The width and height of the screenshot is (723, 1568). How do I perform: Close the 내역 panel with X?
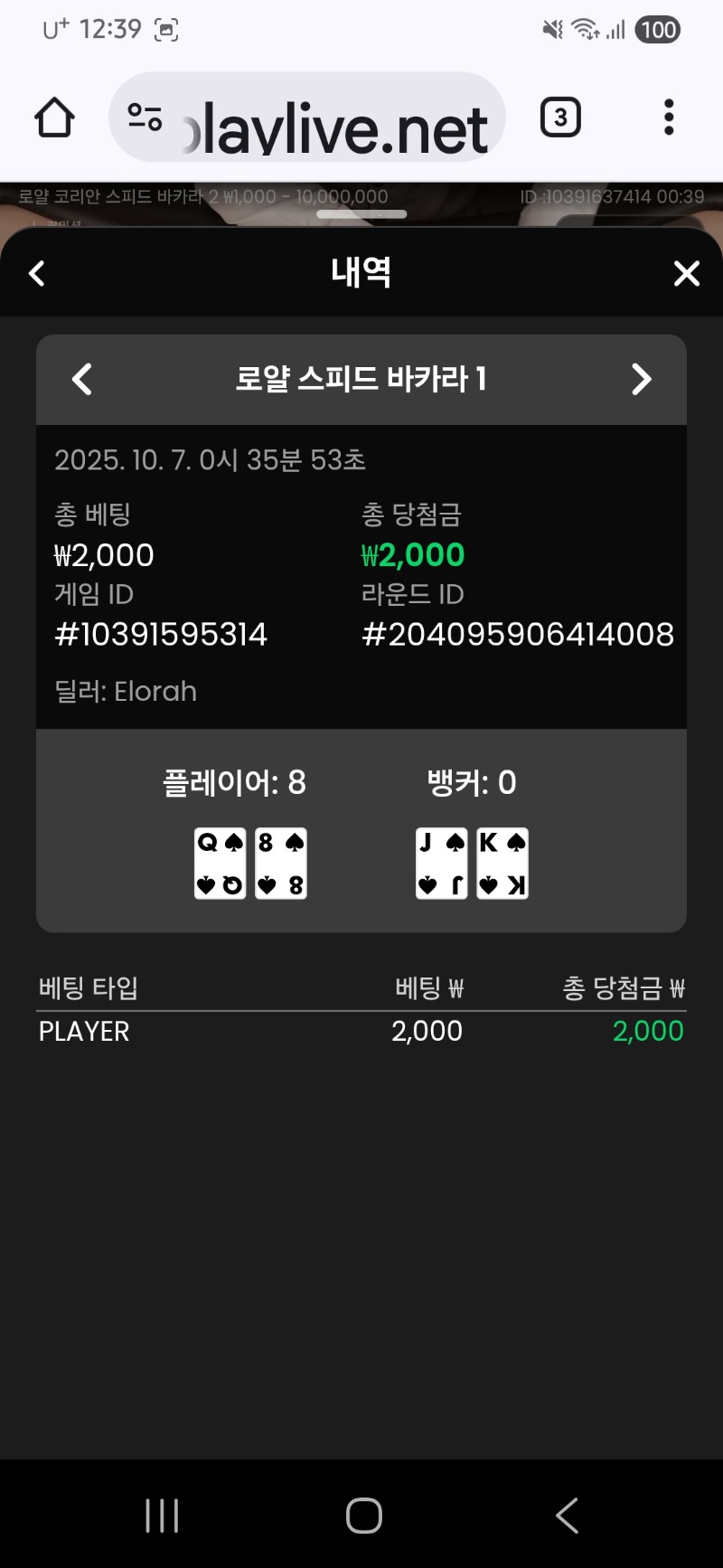click(687, 273)
